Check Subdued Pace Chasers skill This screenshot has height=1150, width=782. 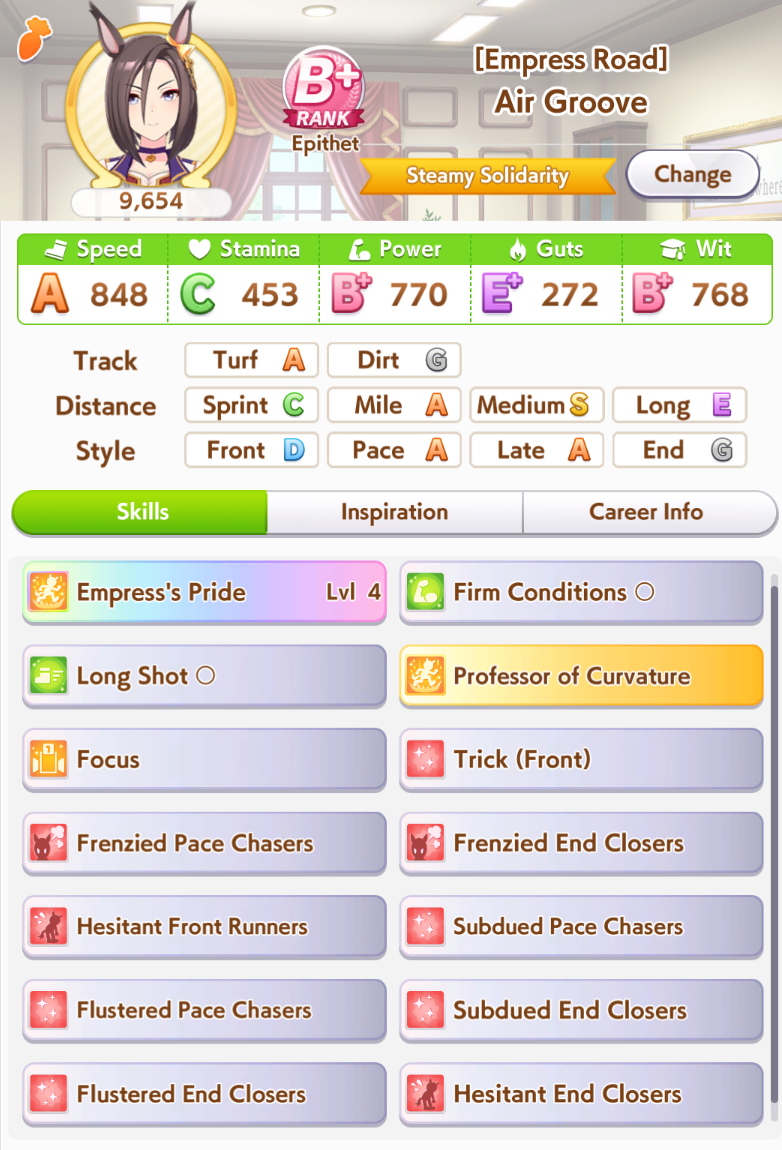tap(580, 927)
